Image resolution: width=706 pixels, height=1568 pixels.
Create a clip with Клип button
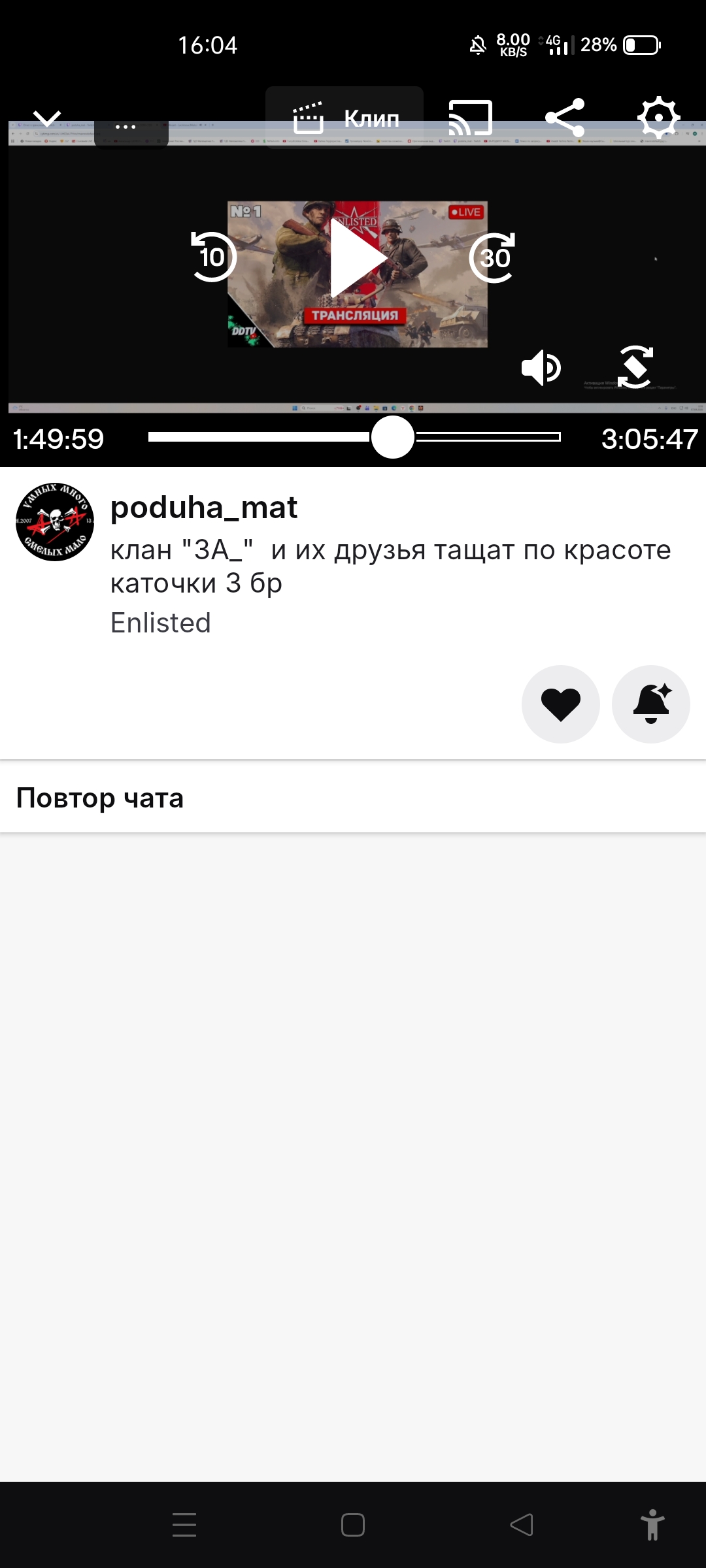tap(345, 118)
